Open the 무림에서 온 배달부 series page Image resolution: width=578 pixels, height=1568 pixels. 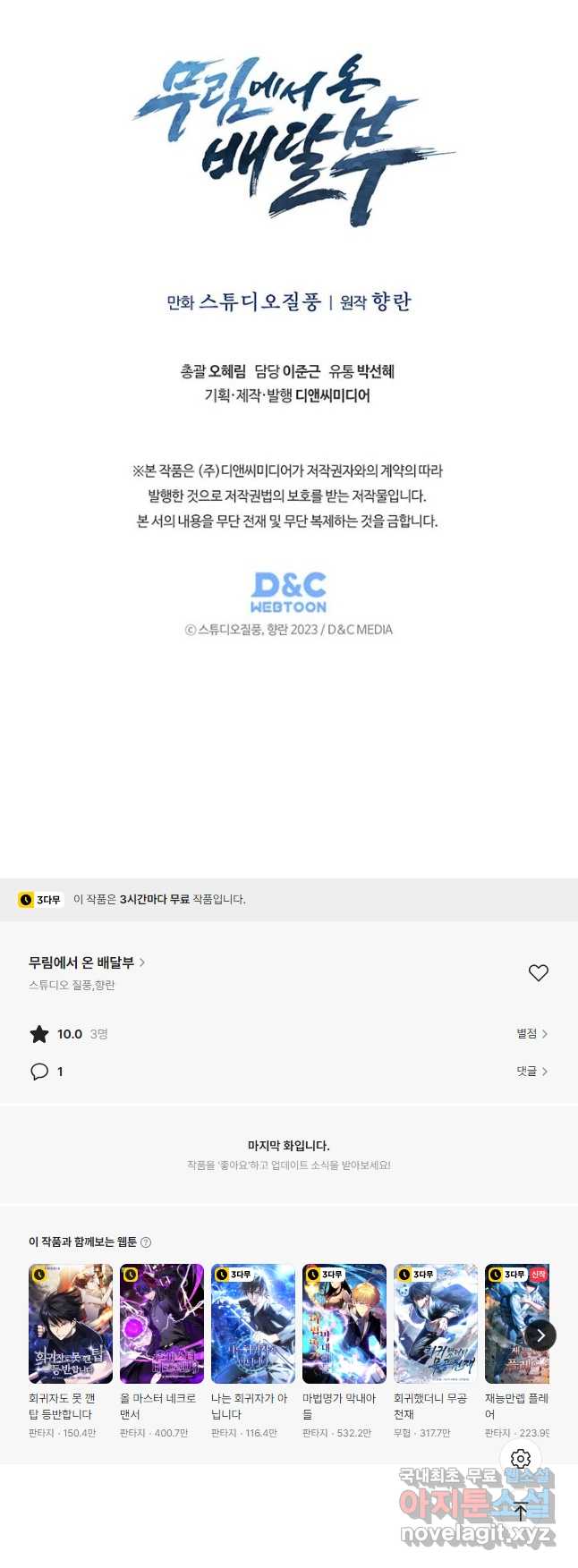(x=86, y=962)
